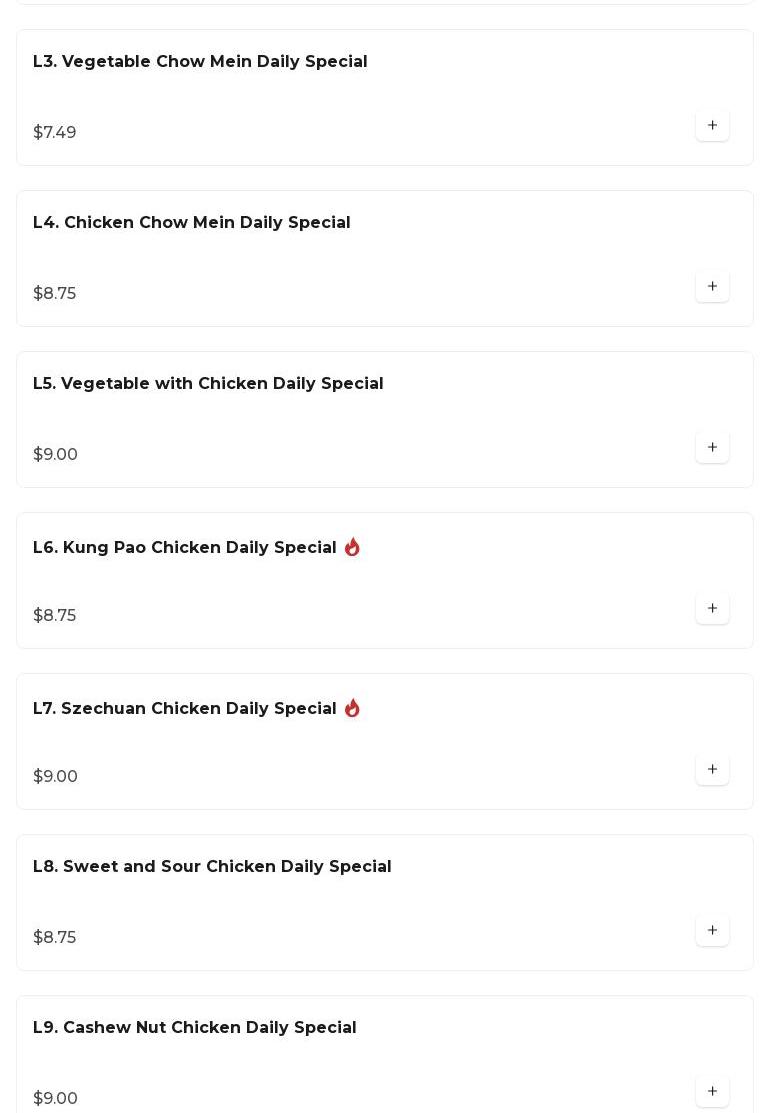The height and width of the screenshot is (1113, 770).
Task: Add L9 Cashew Nut Chicken to cart
Action: pos(712,1092)
